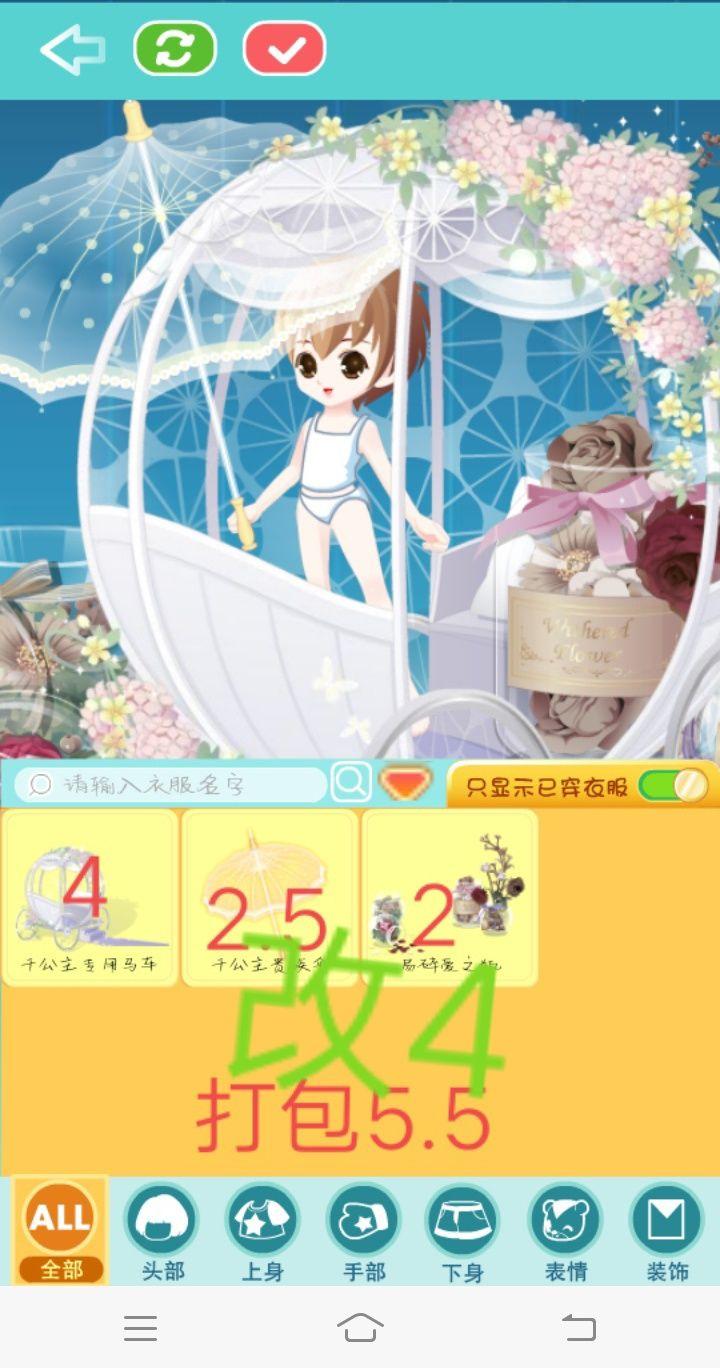Toggle 只显示已穿衣服 switch
The height and width of the screenshot is (1368, 720).
[x=673, y=786]
